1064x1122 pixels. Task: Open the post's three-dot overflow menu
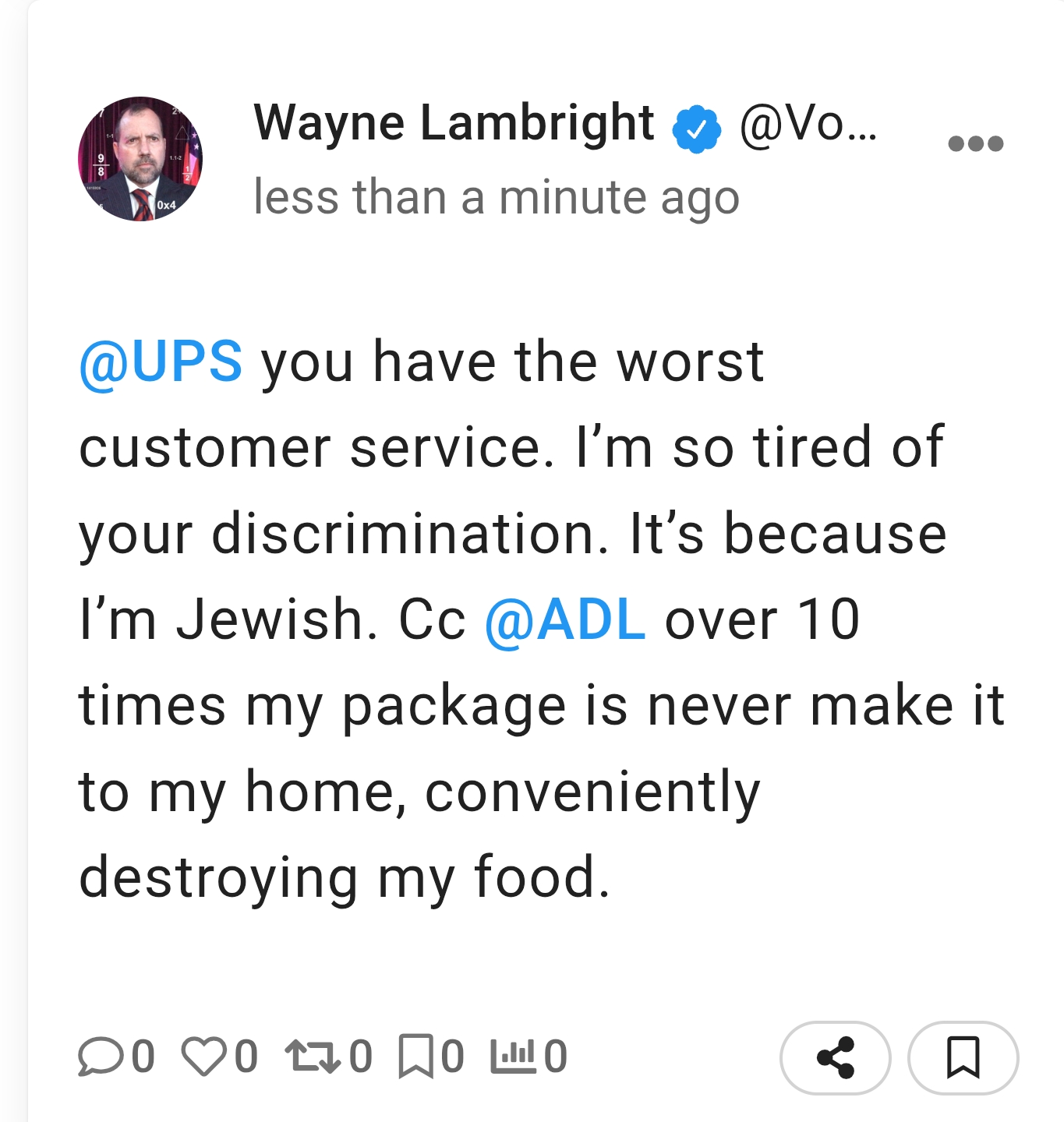pos(975,143)
